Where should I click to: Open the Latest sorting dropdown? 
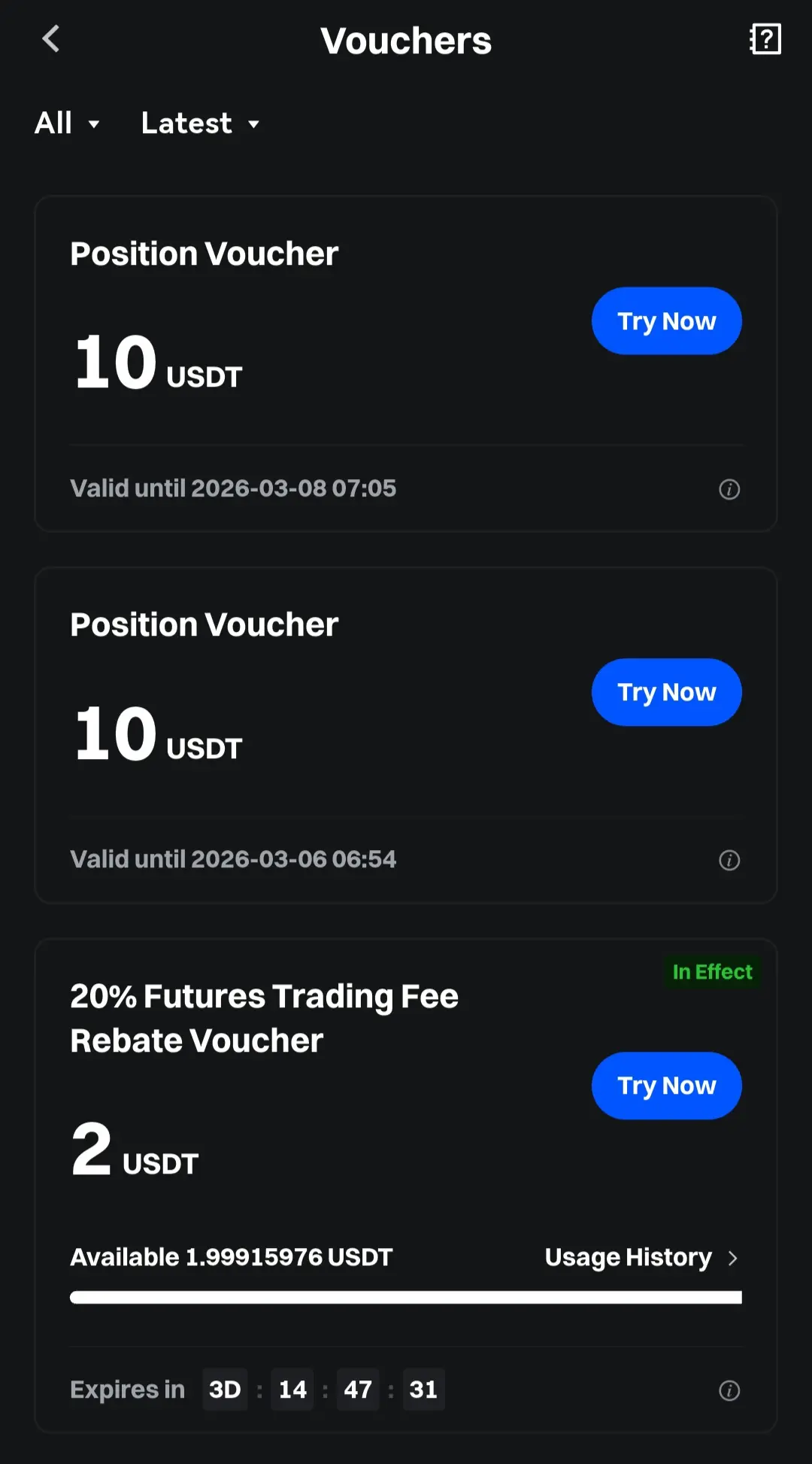(x=200, y=123)
